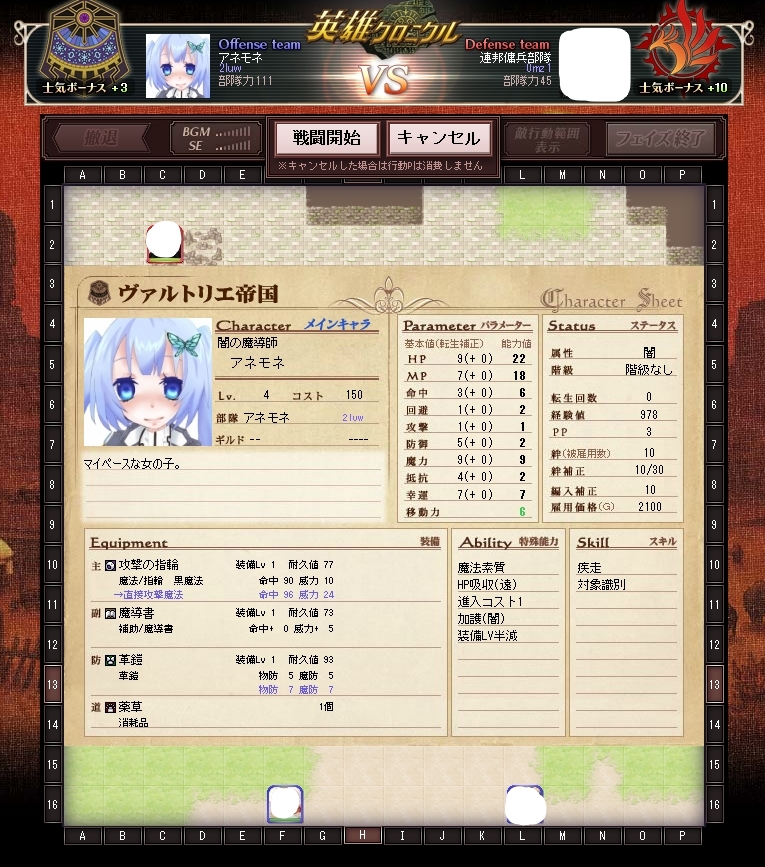Open the メインキャラ link in Character section

[337, 325]
